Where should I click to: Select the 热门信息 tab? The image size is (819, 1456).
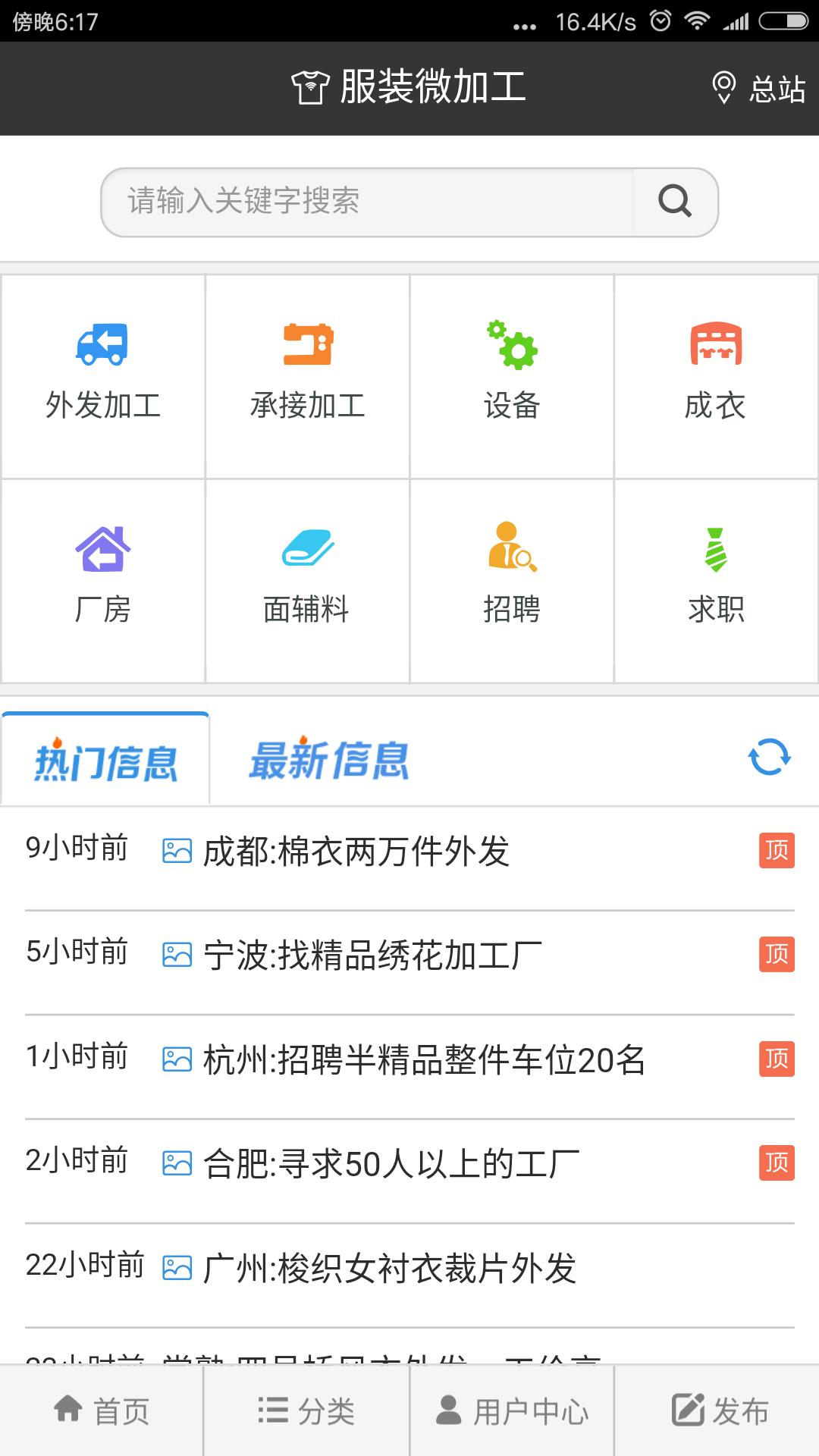105,760
